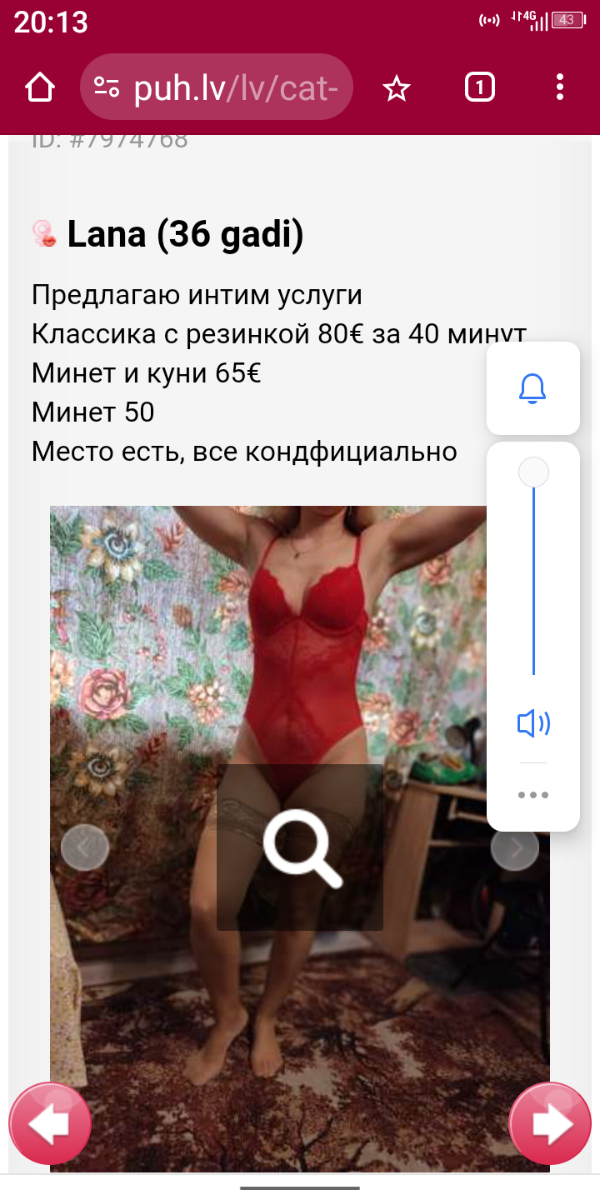Open more volume settings dots
Viewport: 600px width, 1200px height.
coord(533,795)
